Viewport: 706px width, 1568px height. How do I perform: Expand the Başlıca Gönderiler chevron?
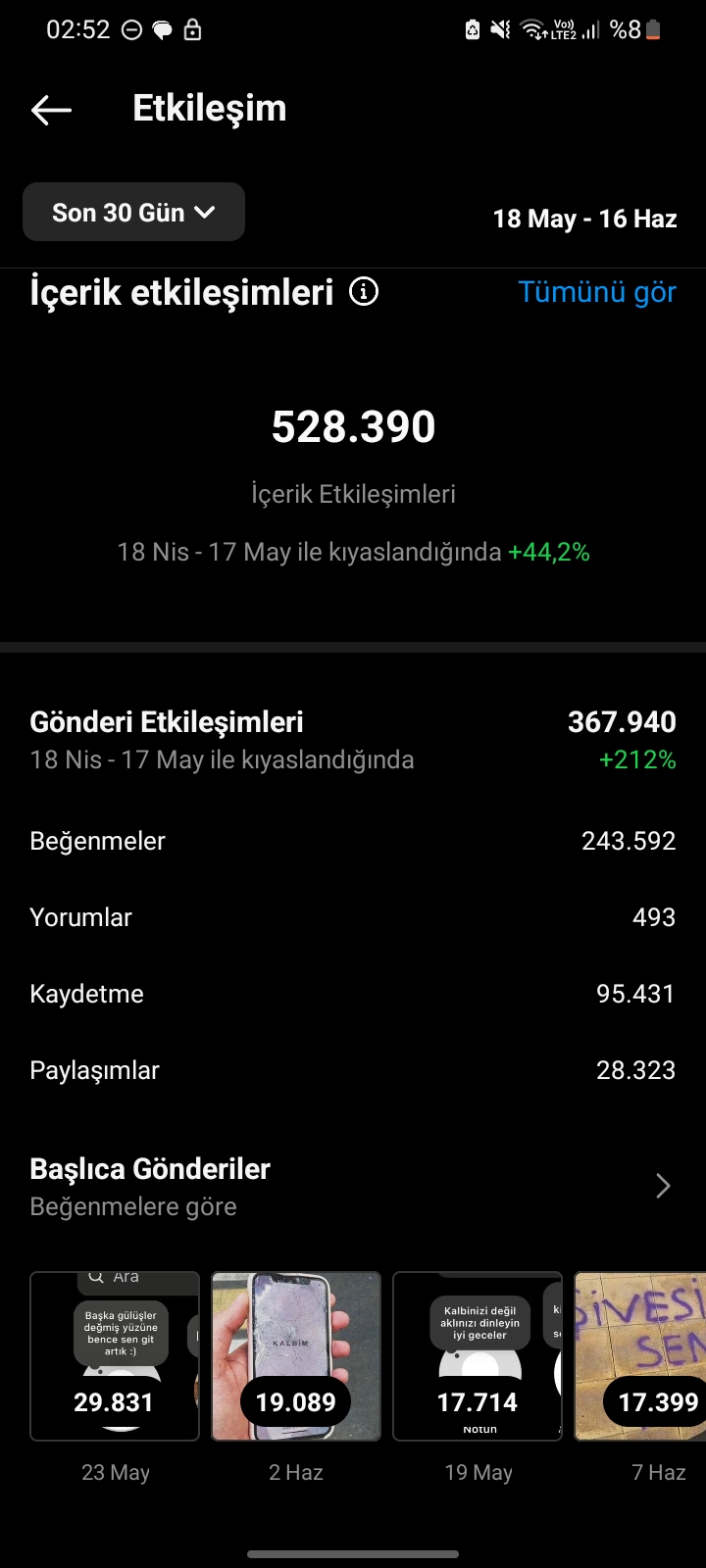663,1186
